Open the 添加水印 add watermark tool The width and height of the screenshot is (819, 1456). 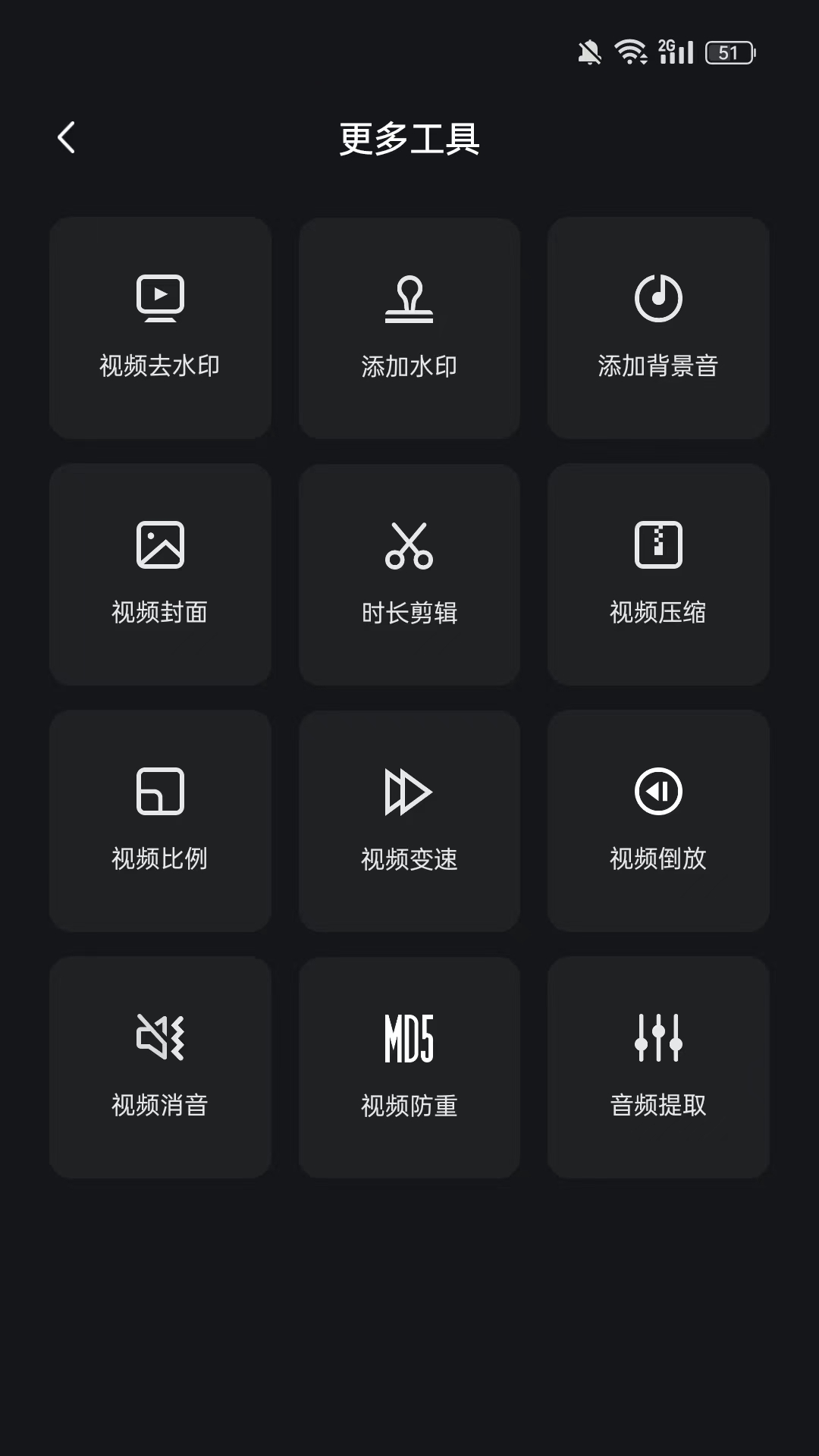click(x=409, y=328)
